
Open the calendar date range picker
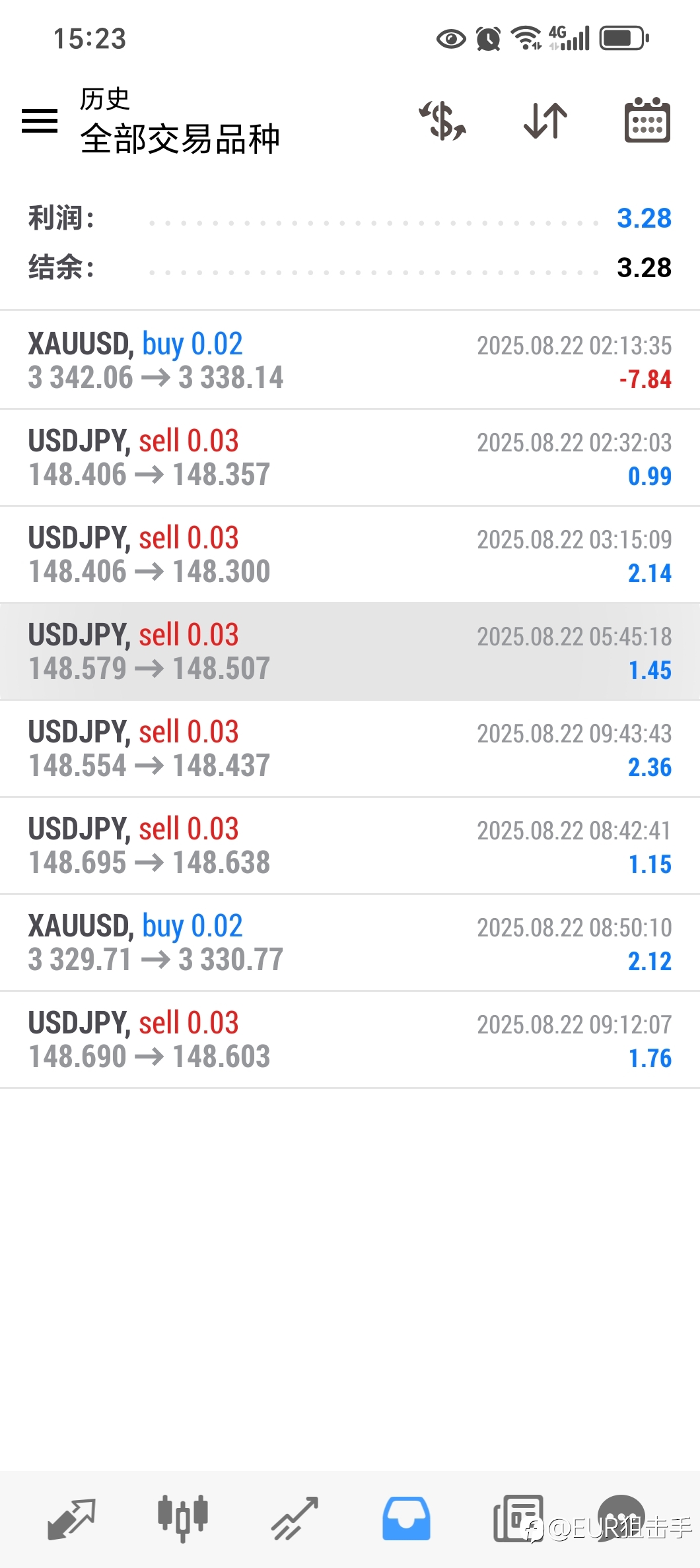[x=647, y=120]
